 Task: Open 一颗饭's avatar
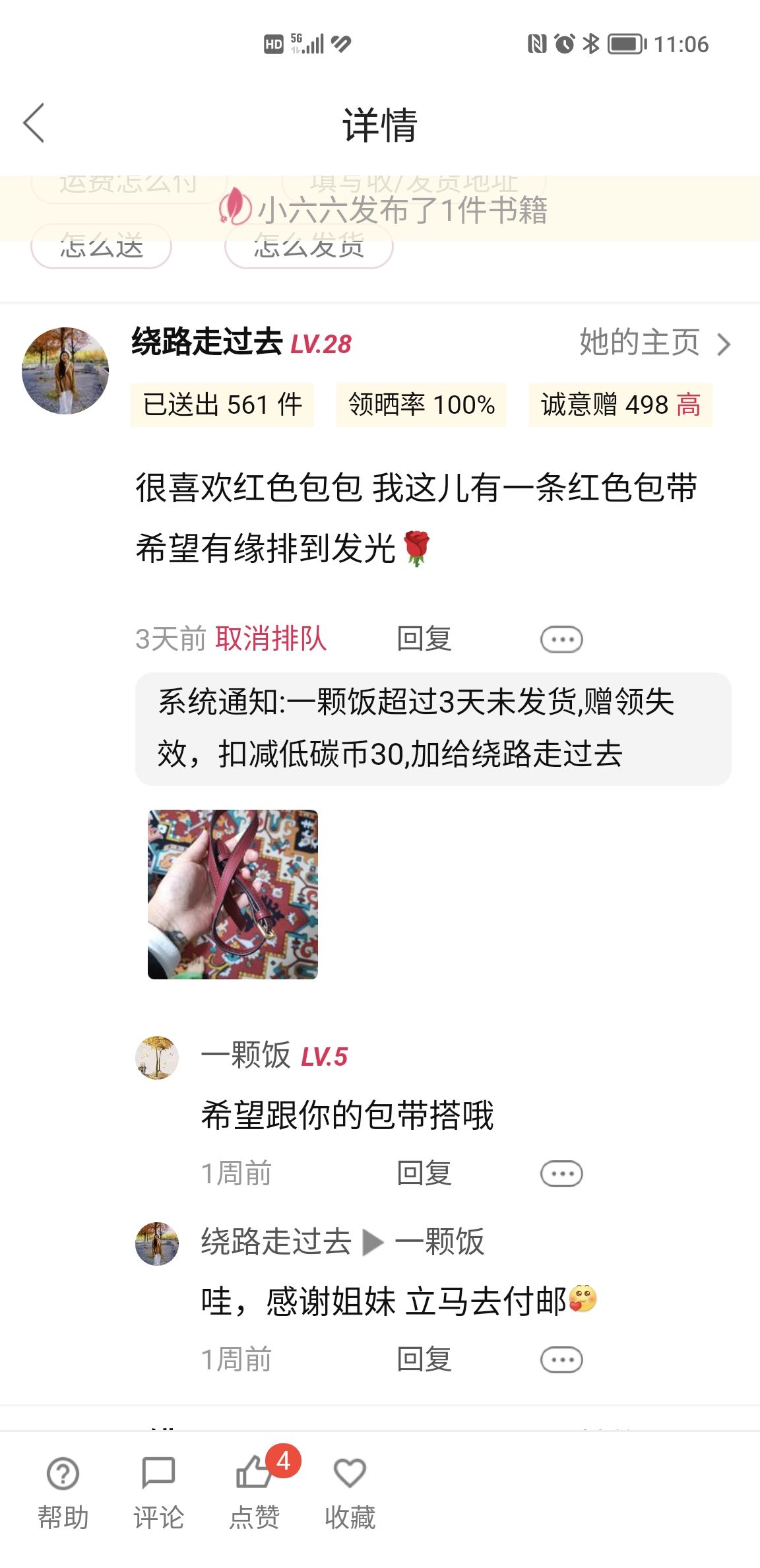[x=157, y=1057]
